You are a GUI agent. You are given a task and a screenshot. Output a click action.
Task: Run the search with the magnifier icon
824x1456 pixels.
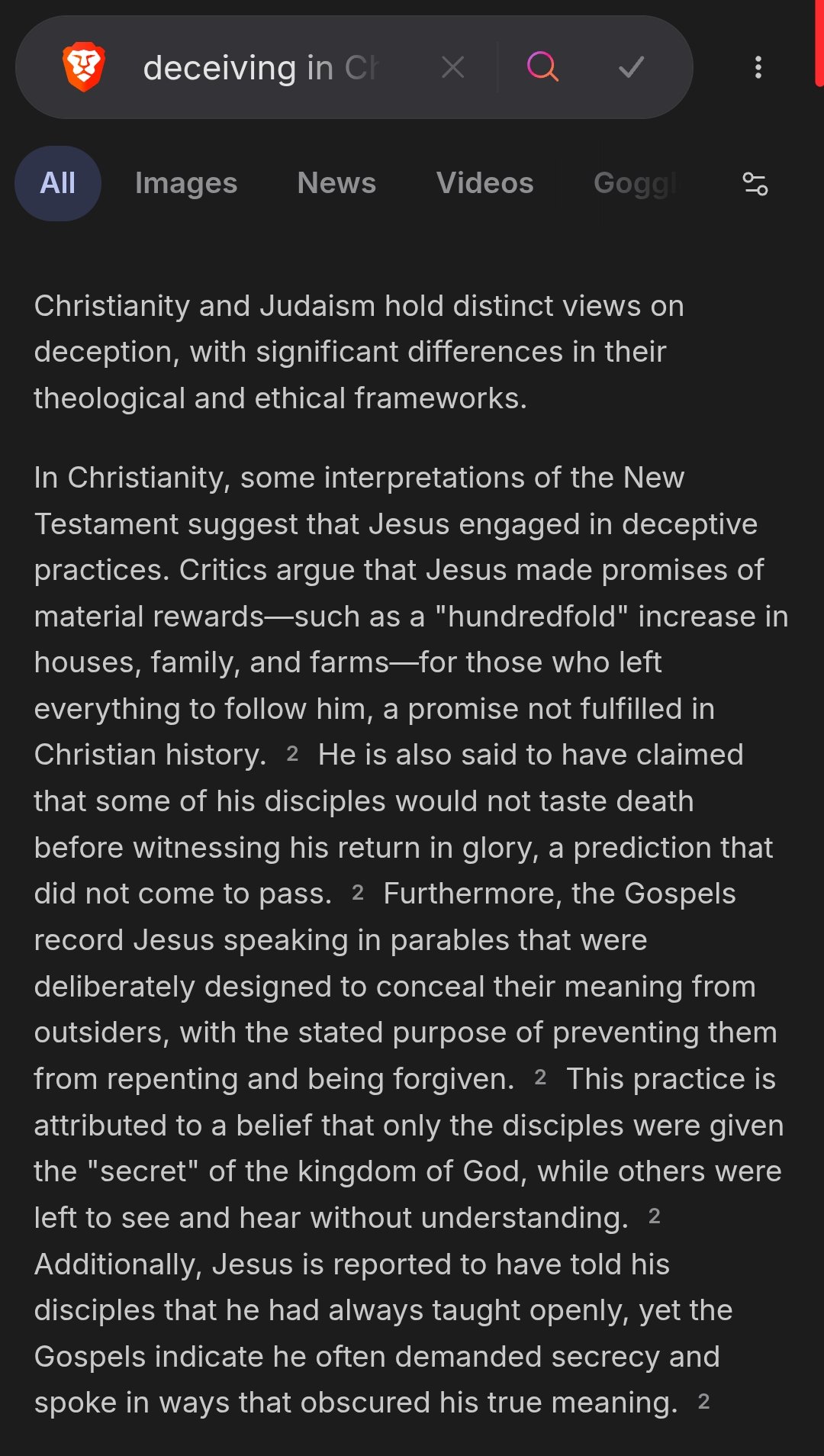pyautogui.click(x=542, y=67)
